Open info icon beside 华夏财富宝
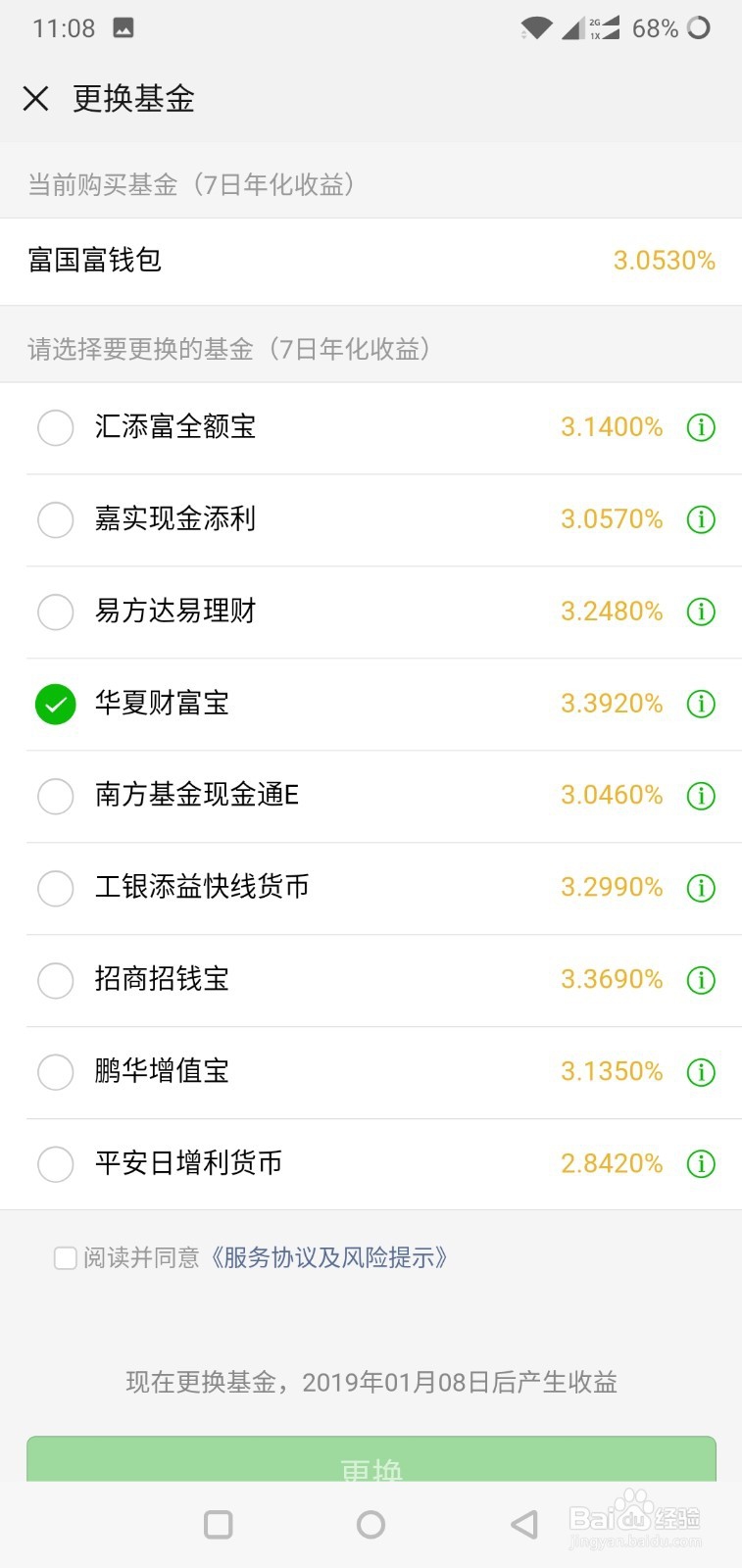This screenshot has width=742, height=1568. (x=700, y=704)
